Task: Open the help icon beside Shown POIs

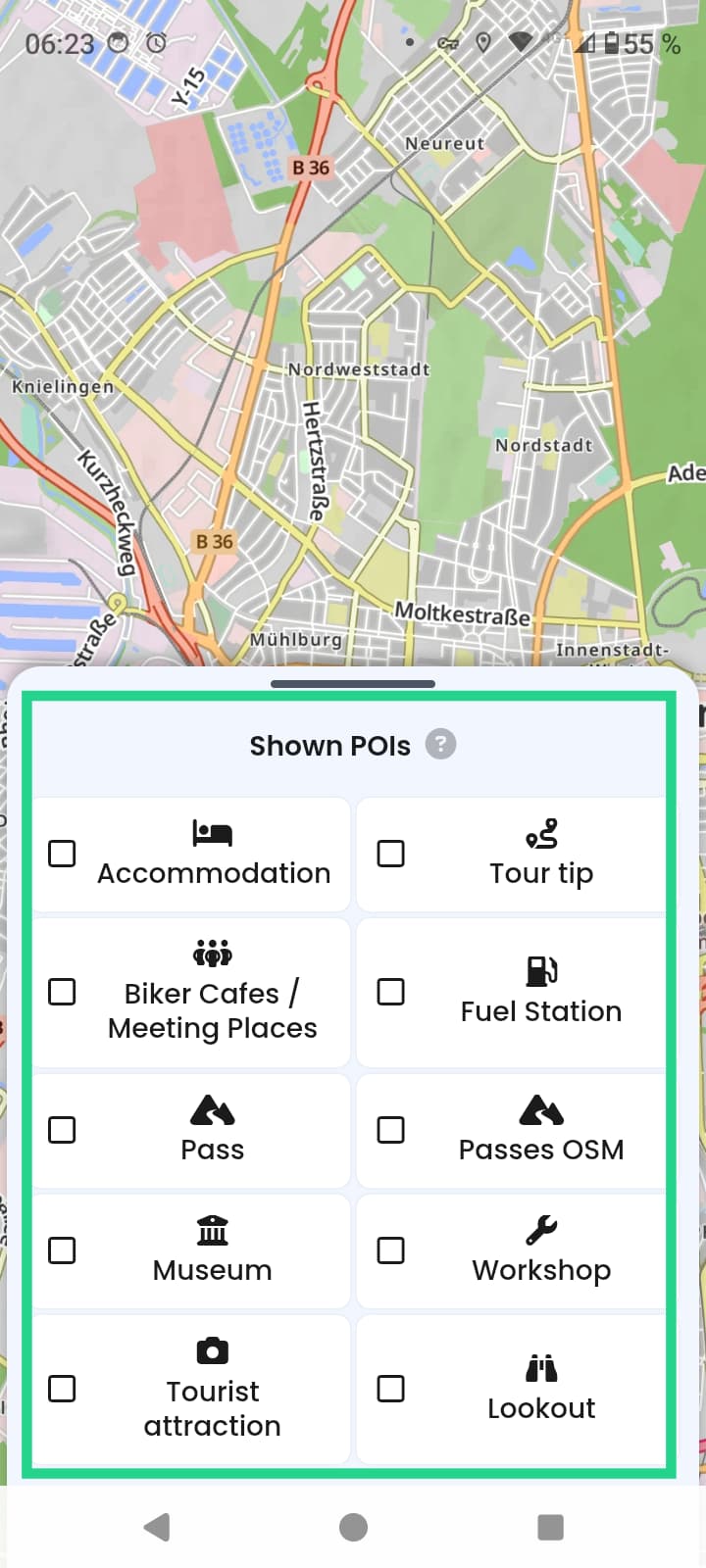Action: [x=440, y=745]
